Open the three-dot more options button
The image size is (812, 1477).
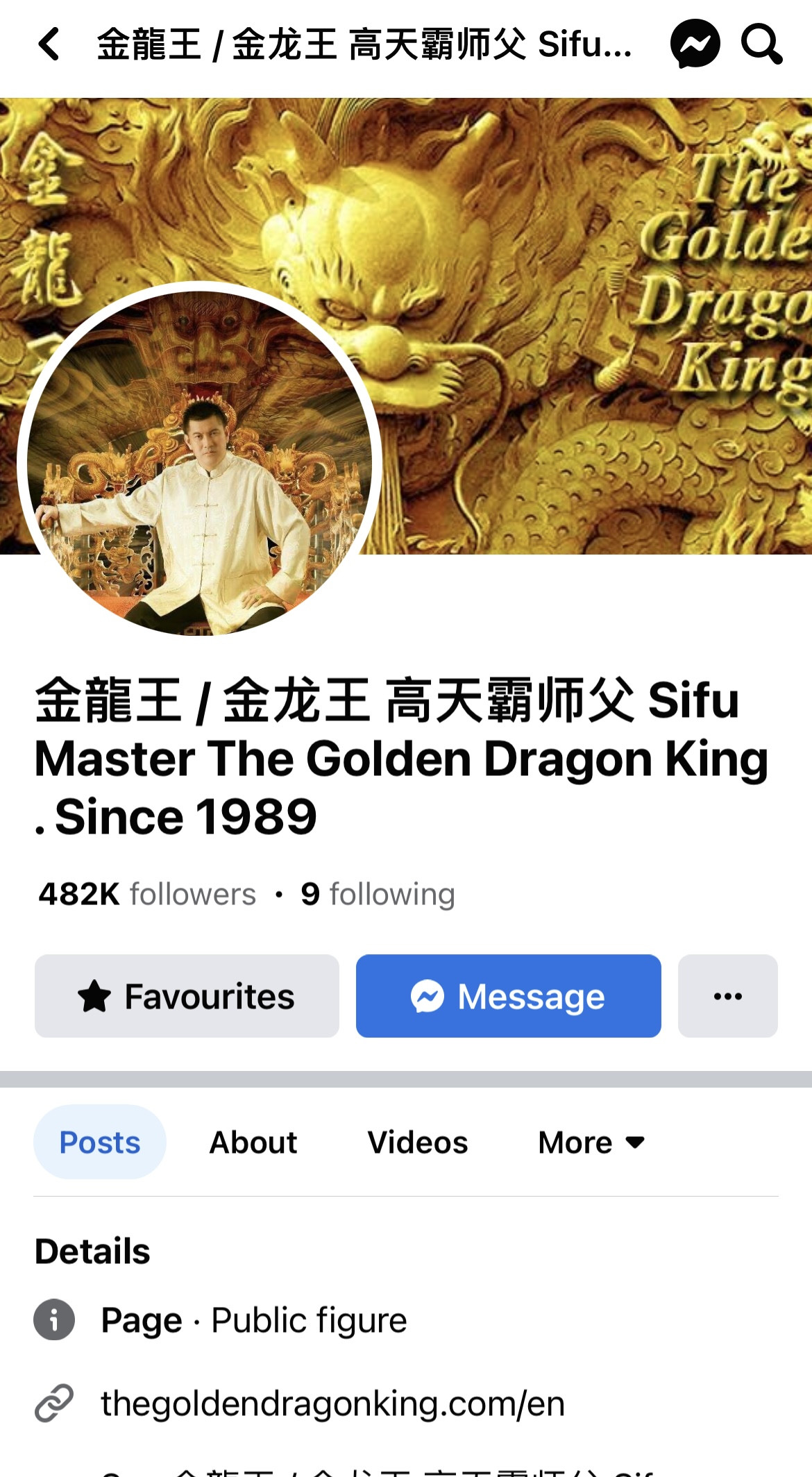pyautogui.click(x=727, y=996)
